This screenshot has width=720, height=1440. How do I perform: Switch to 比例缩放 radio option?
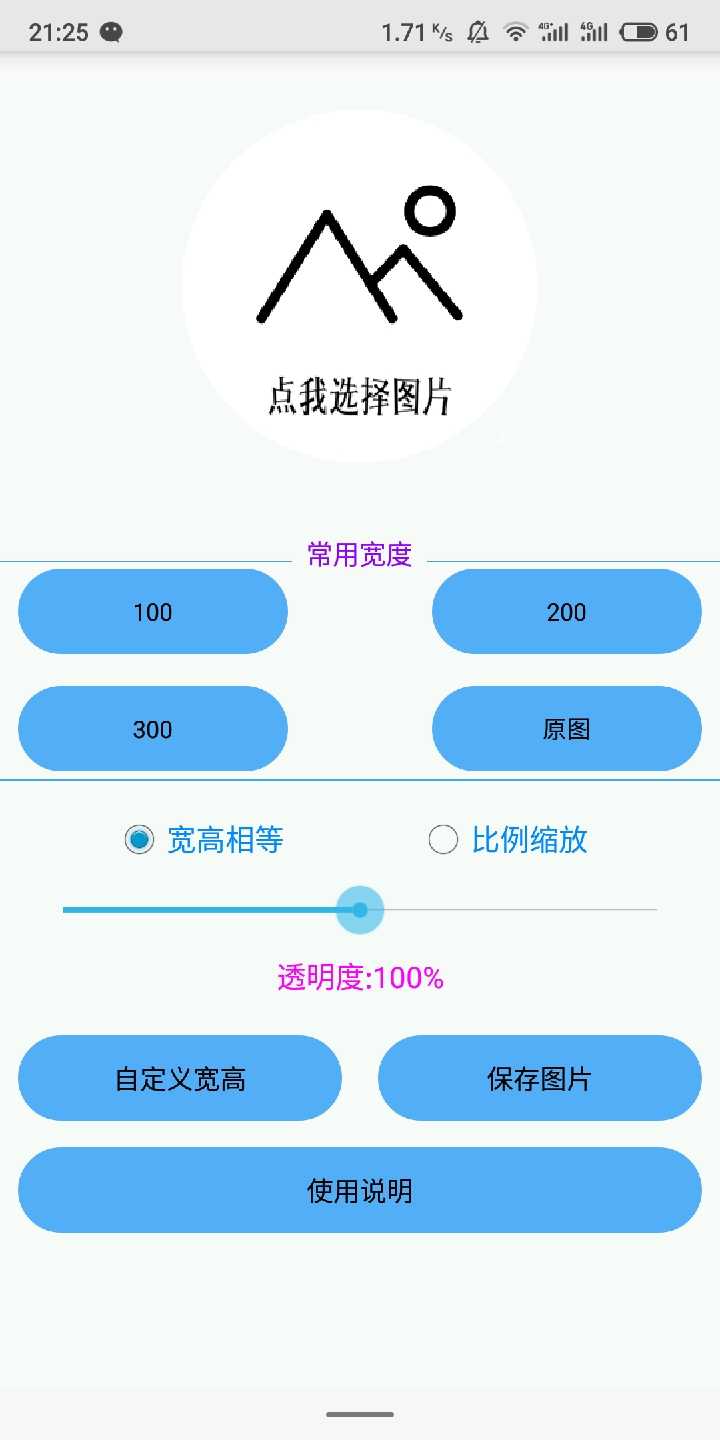(x=444, y=839)
